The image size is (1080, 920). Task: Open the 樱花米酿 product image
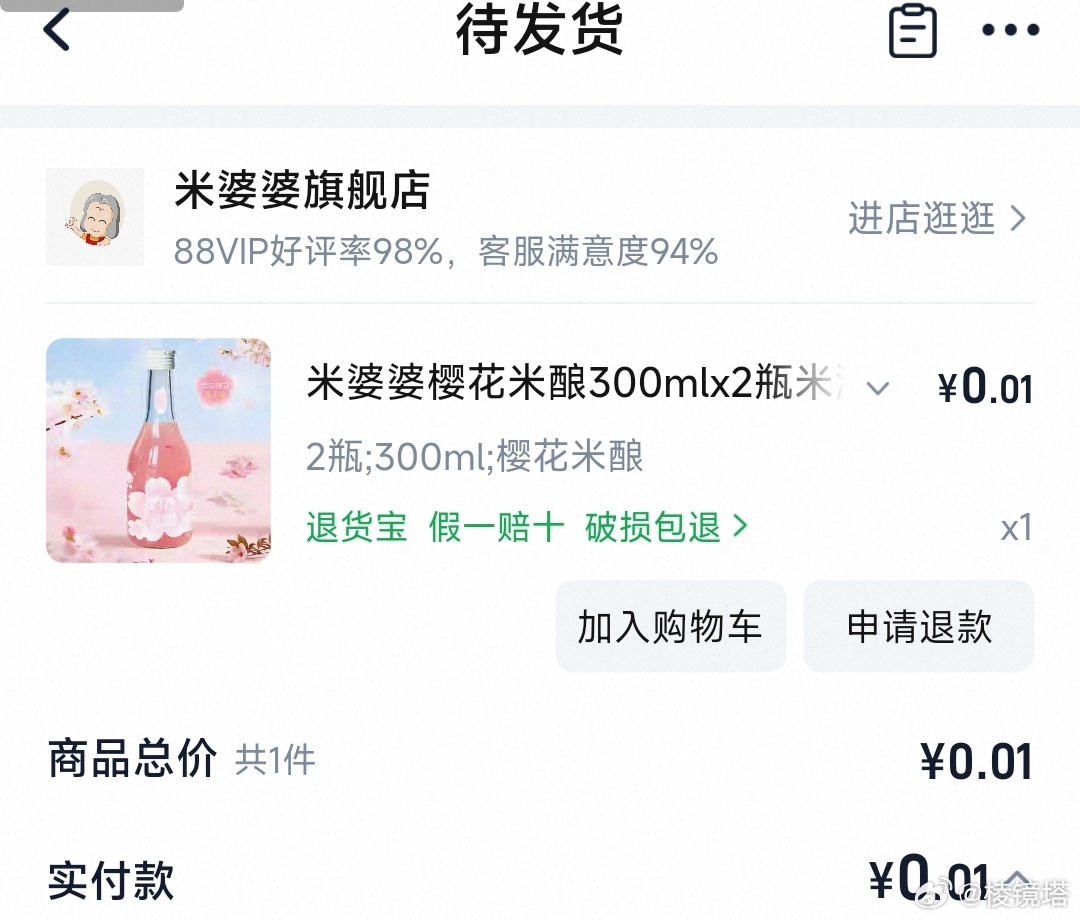click(x=158, y=450)
